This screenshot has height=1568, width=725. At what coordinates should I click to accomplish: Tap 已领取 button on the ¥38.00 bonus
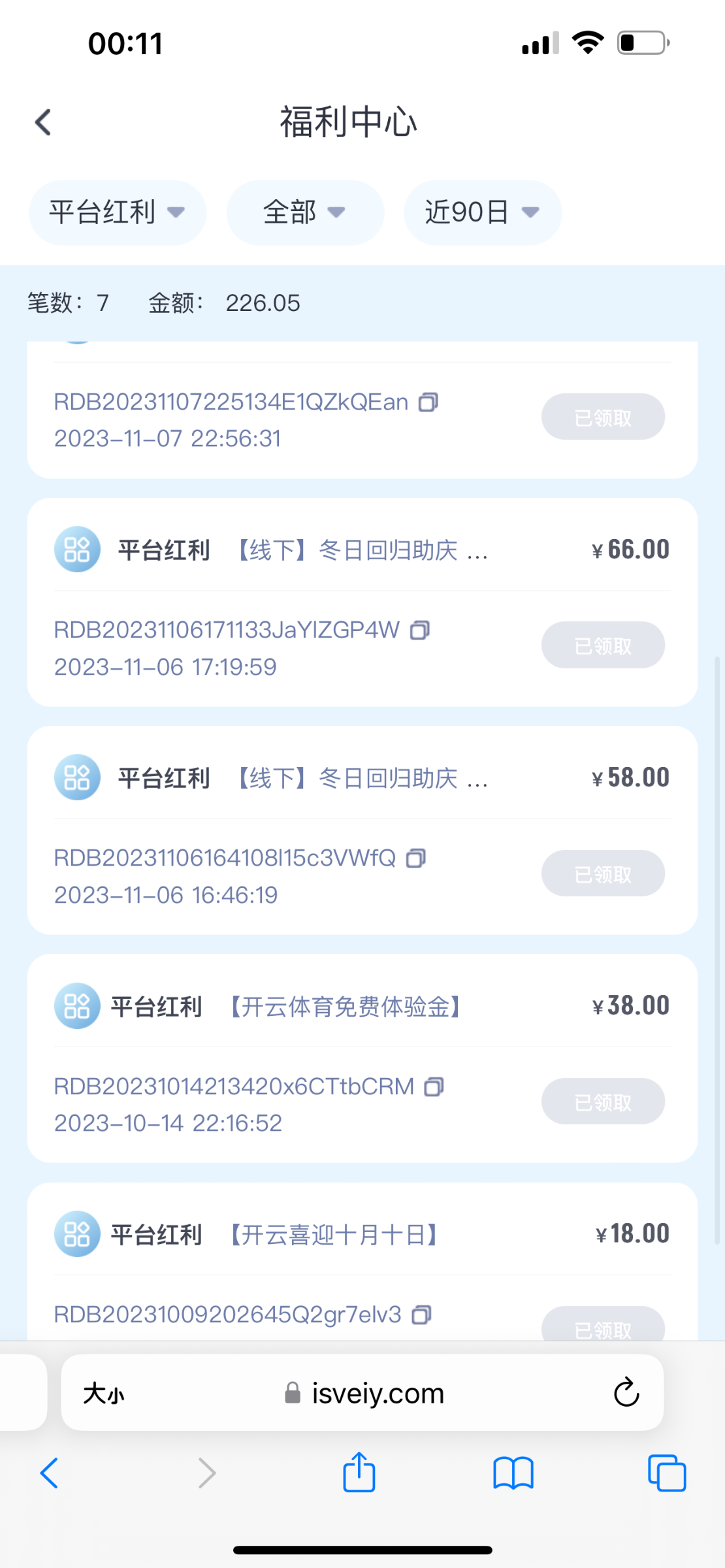[603, 1102]
